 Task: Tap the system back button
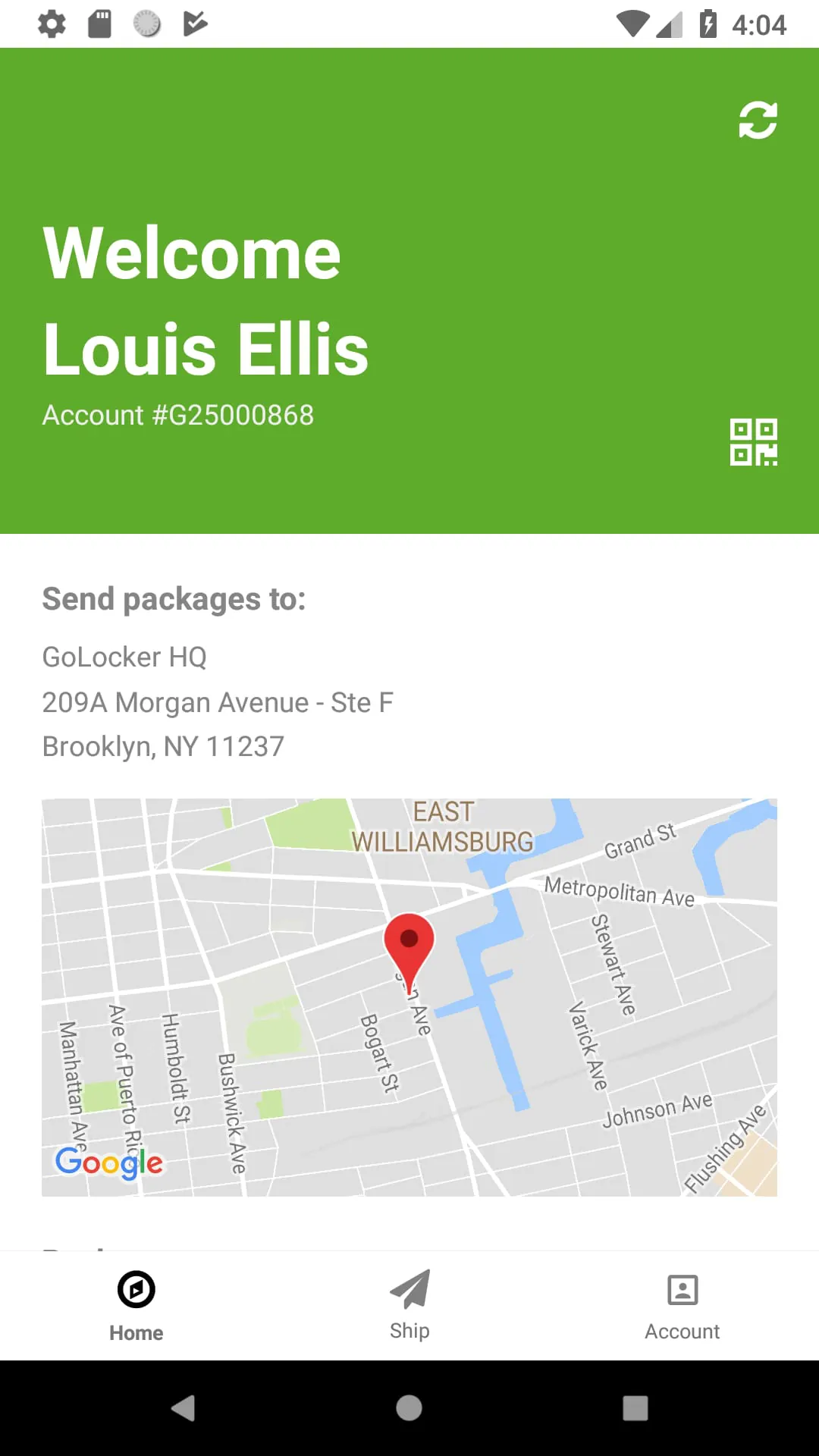[183, 1408]
